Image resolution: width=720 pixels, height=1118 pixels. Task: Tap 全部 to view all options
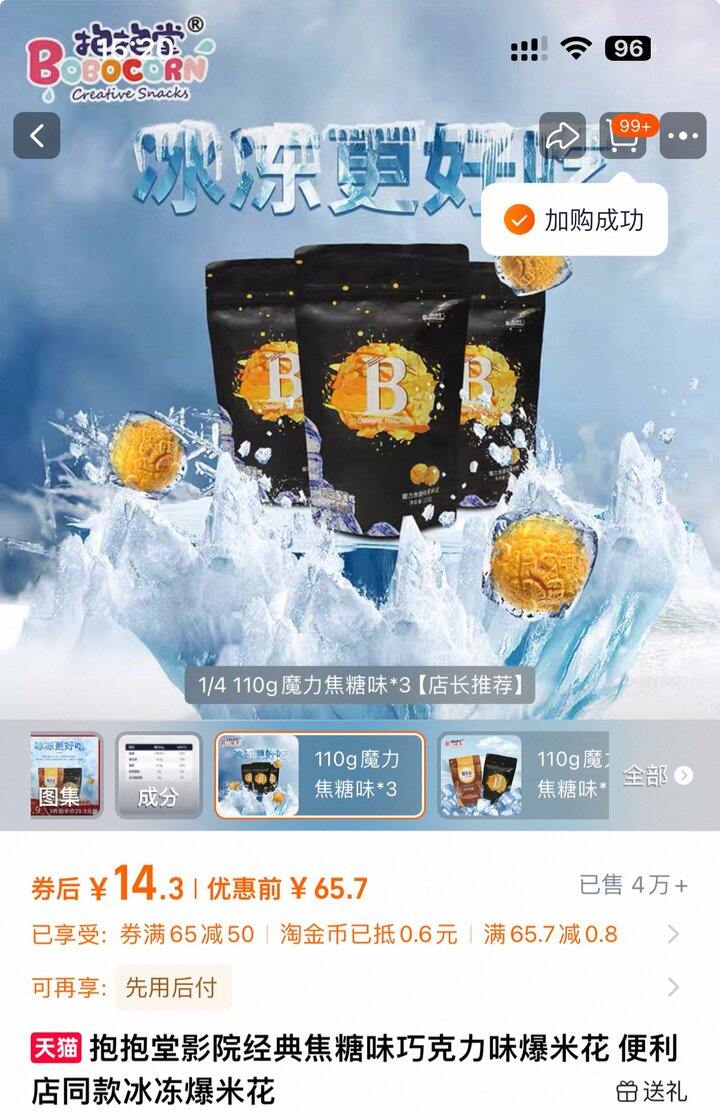pyautogui.click(x=657, y=775)
